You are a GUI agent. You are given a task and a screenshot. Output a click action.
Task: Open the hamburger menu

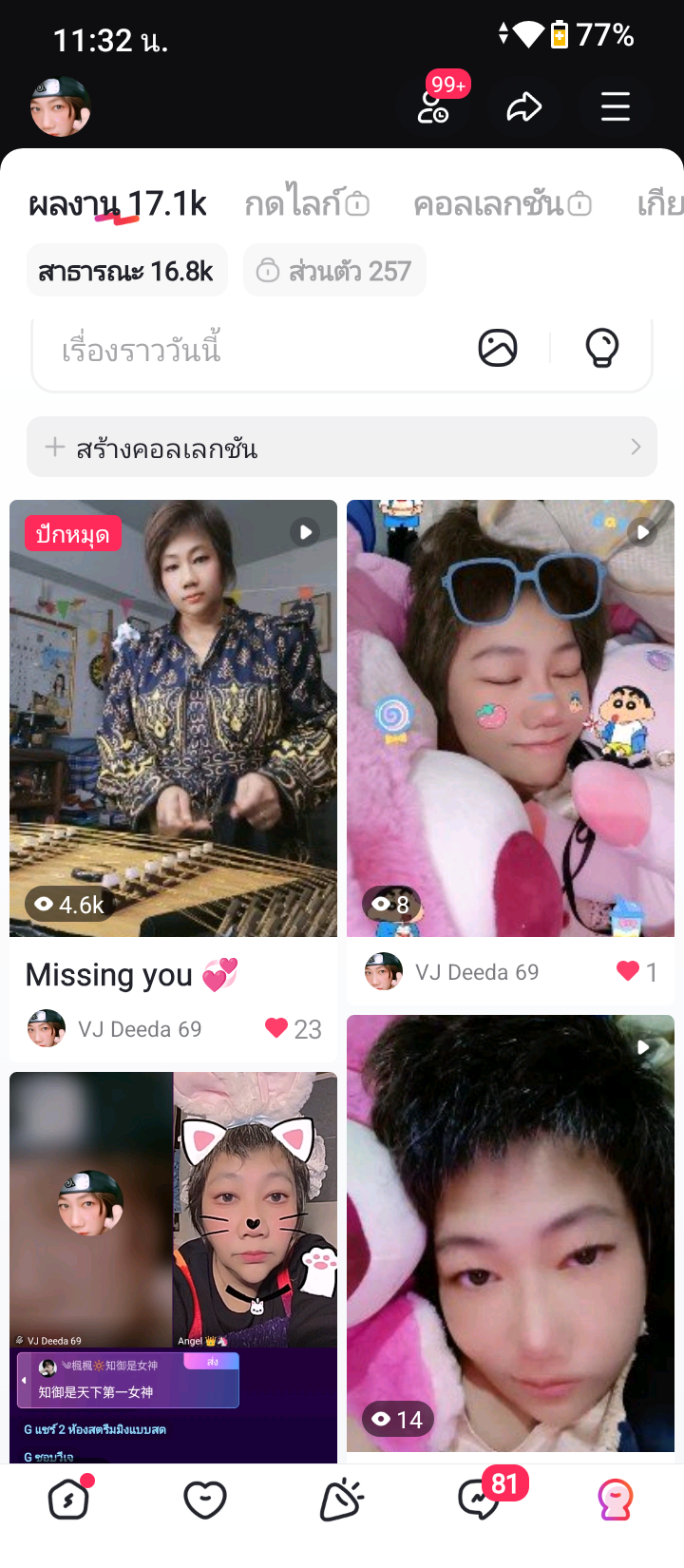pyautogui.click(x=616, y=106)
